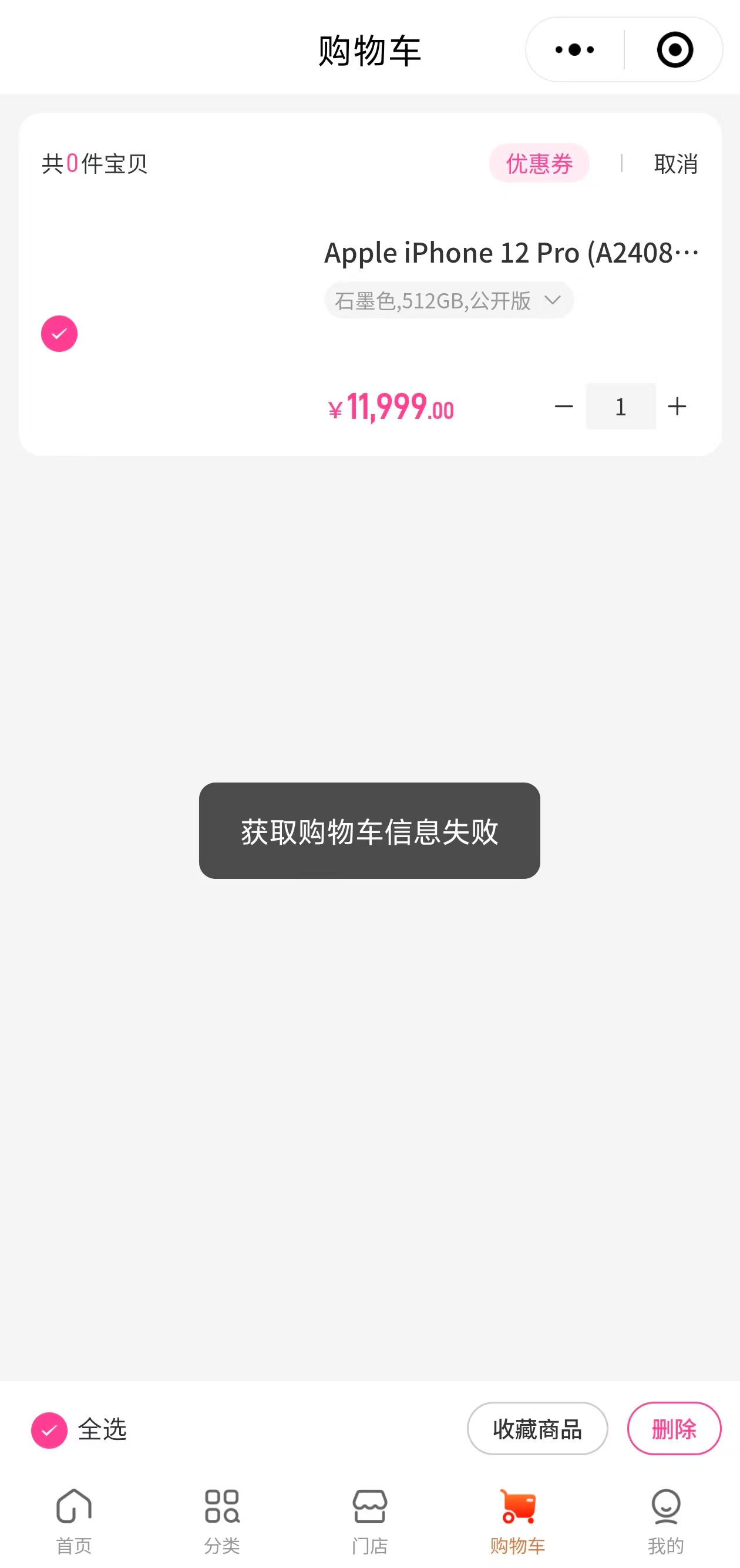This screenshot has width=740, height=1568.
Task: Toggle the 全选 select-all checkbox
Action: (49, 1430)
